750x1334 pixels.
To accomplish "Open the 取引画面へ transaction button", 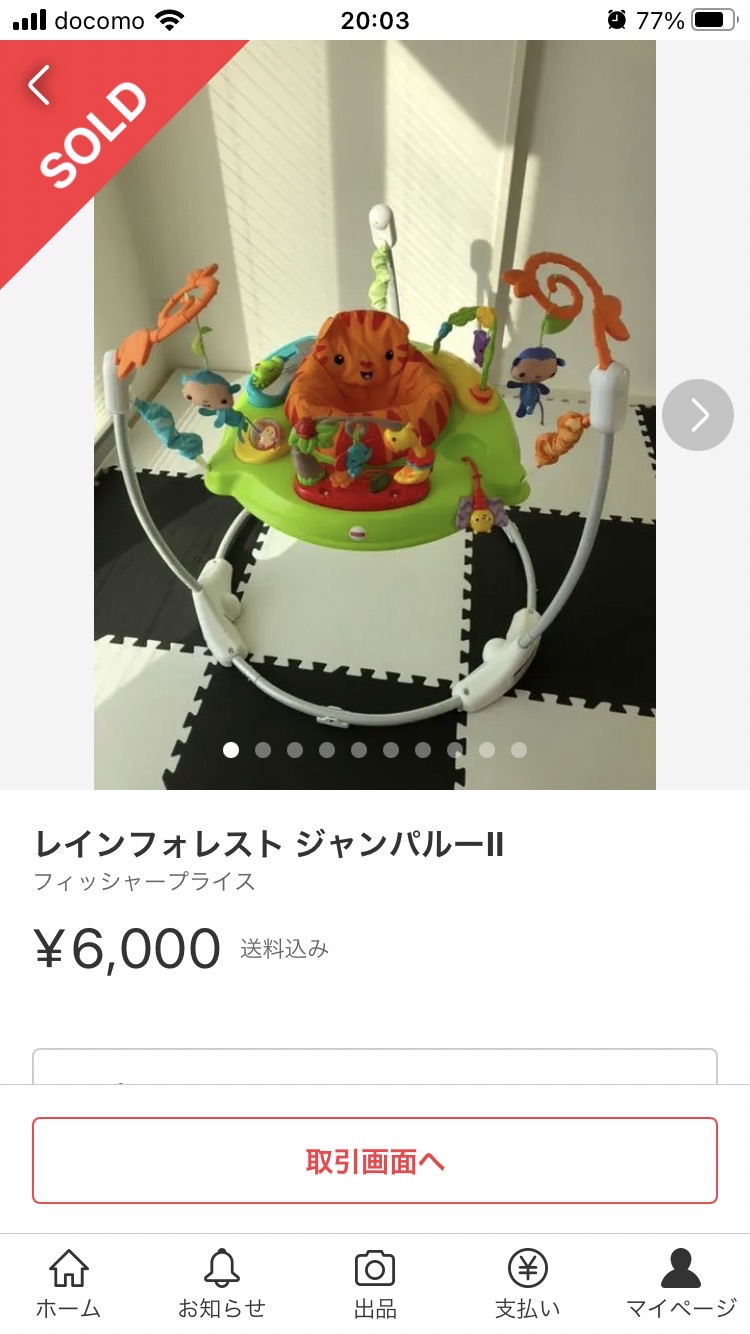I will point(375,1161).
